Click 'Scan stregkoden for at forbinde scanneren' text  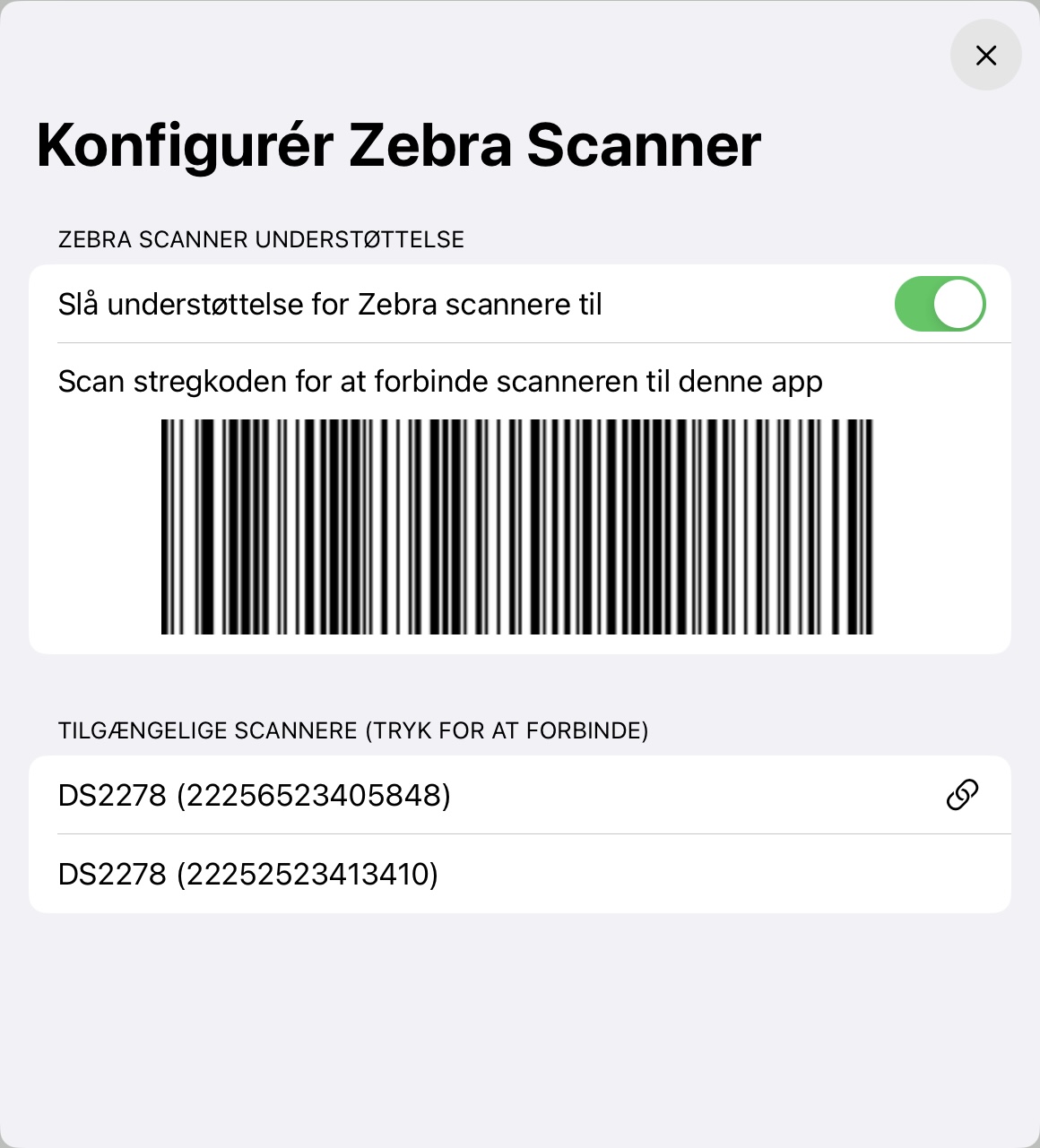click(x=439, y=381)
